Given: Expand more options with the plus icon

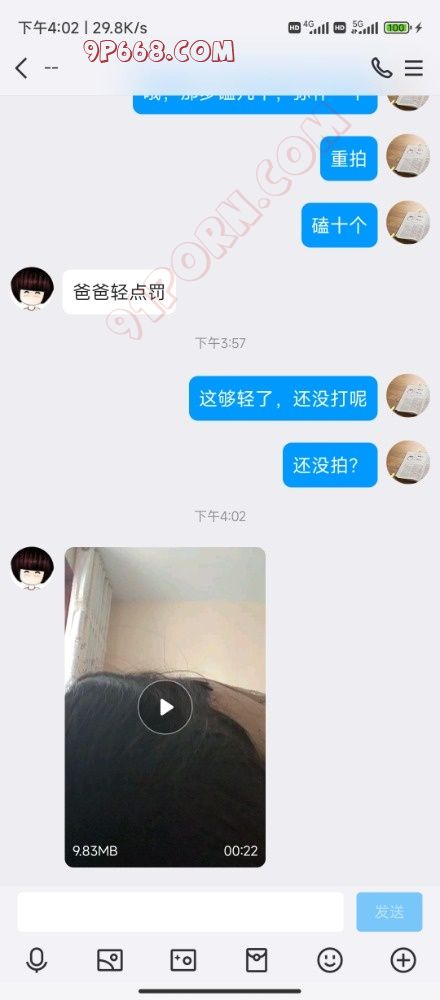Looking at the screenshot, I should (x=403, y=960).
